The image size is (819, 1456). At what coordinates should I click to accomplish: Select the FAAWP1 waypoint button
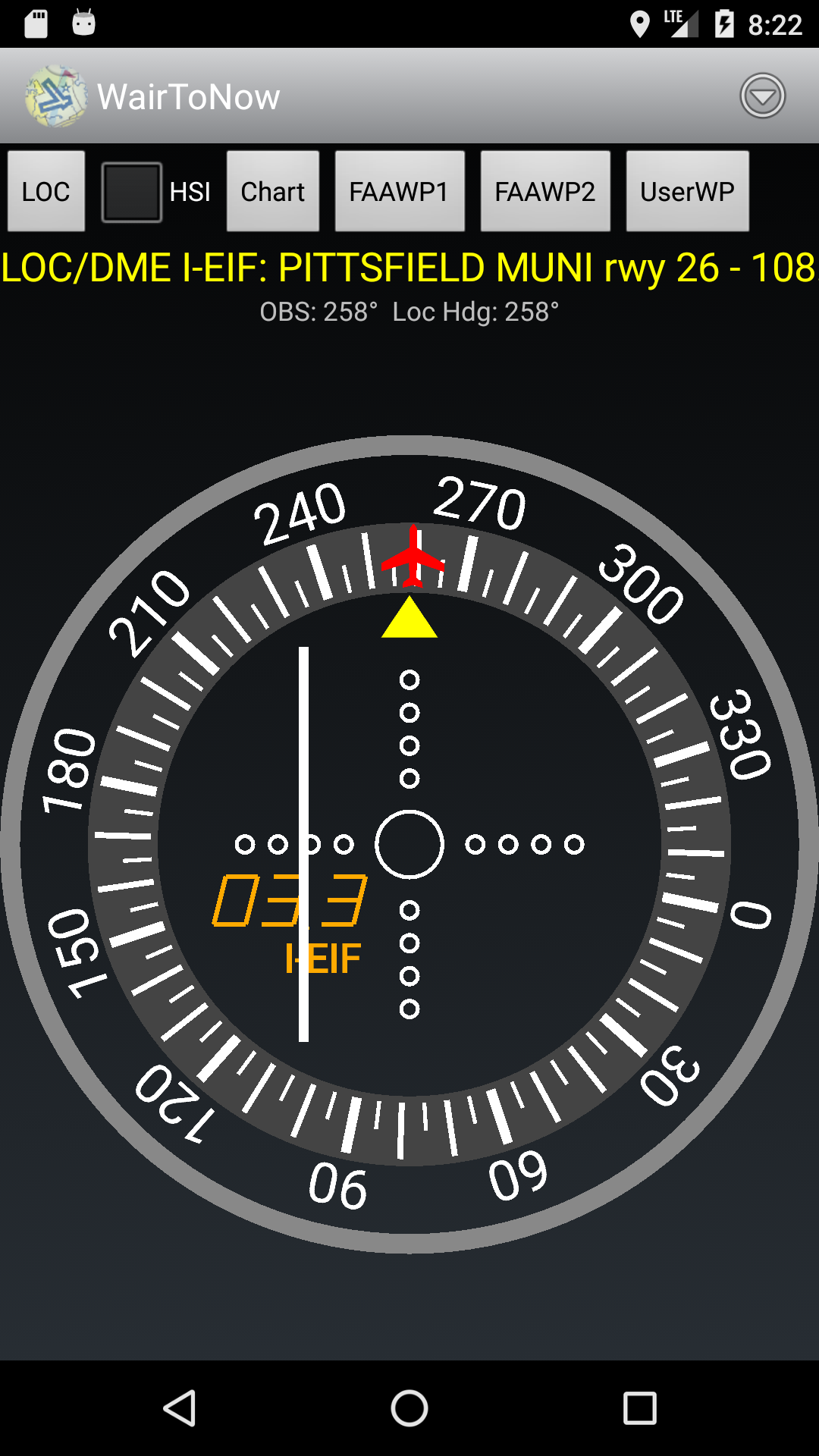coord(400,191)
